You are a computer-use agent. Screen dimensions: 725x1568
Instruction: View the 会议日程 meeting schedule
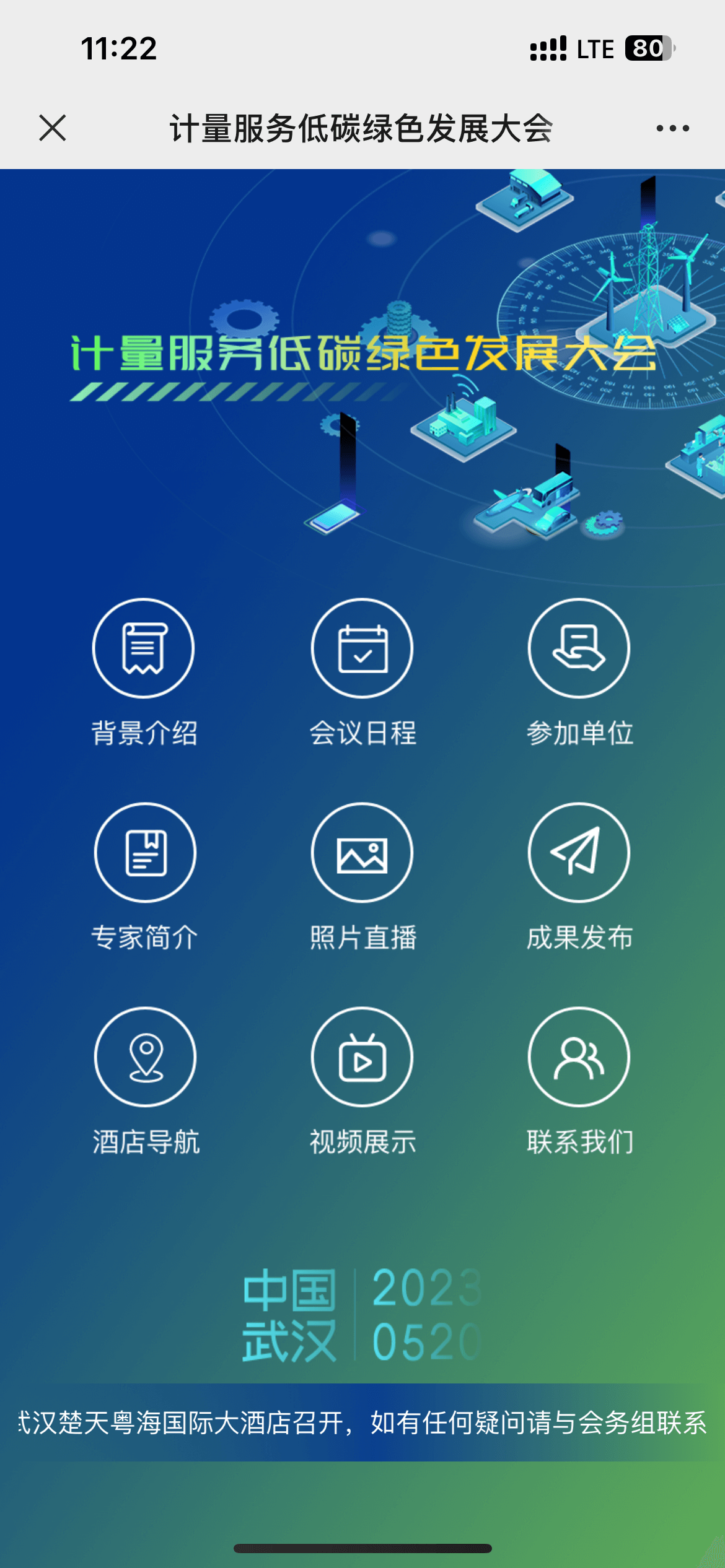point(362,648)
